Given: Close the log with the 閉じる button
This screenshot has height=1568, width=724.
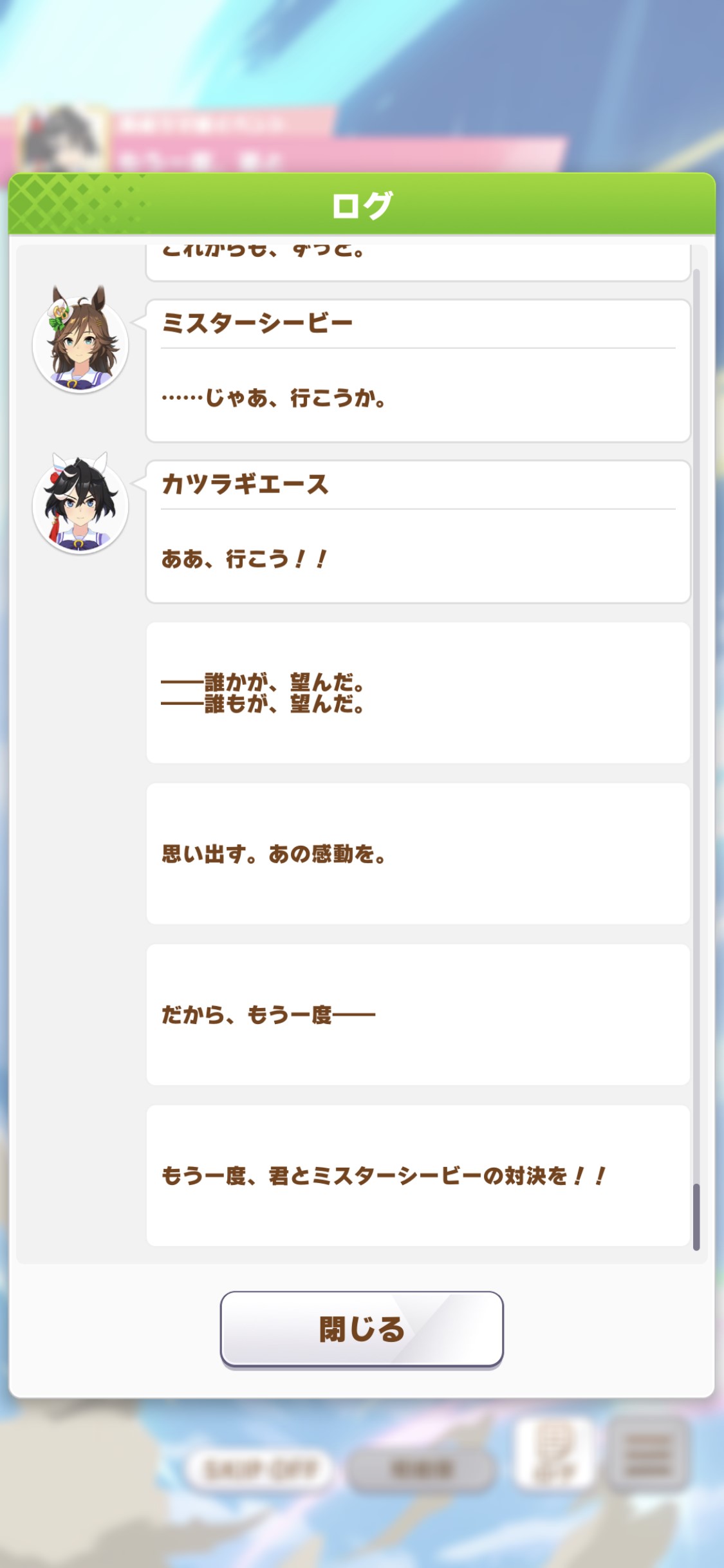Looking at the screenshot, I should [362, 1328].
